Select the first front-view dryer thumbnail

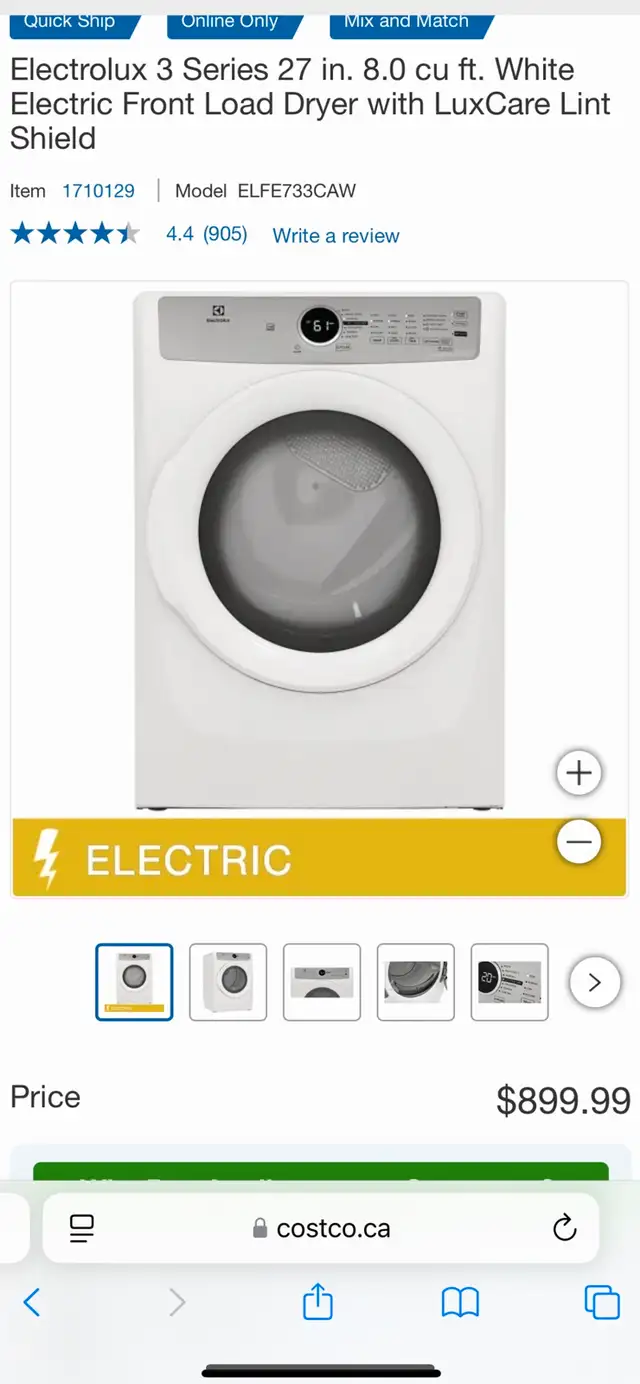(134, 982)
